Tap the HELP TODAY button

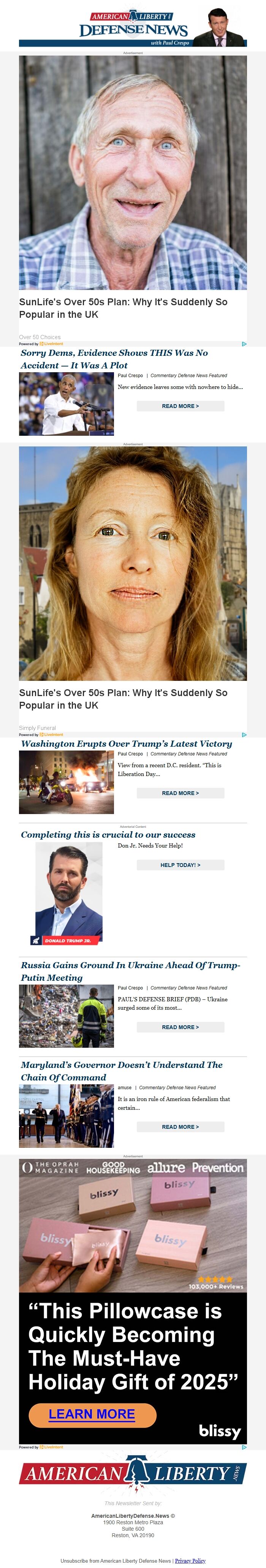point(180,865)
